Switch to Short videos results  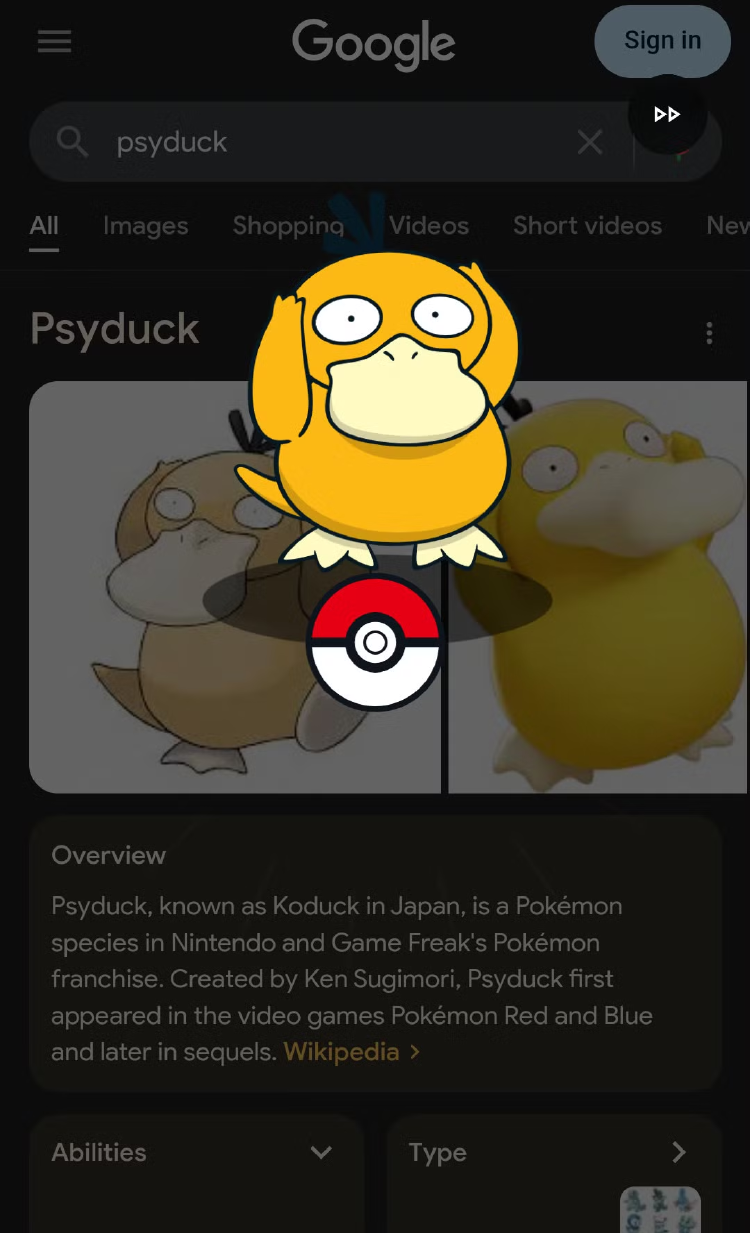pos(587,225)
